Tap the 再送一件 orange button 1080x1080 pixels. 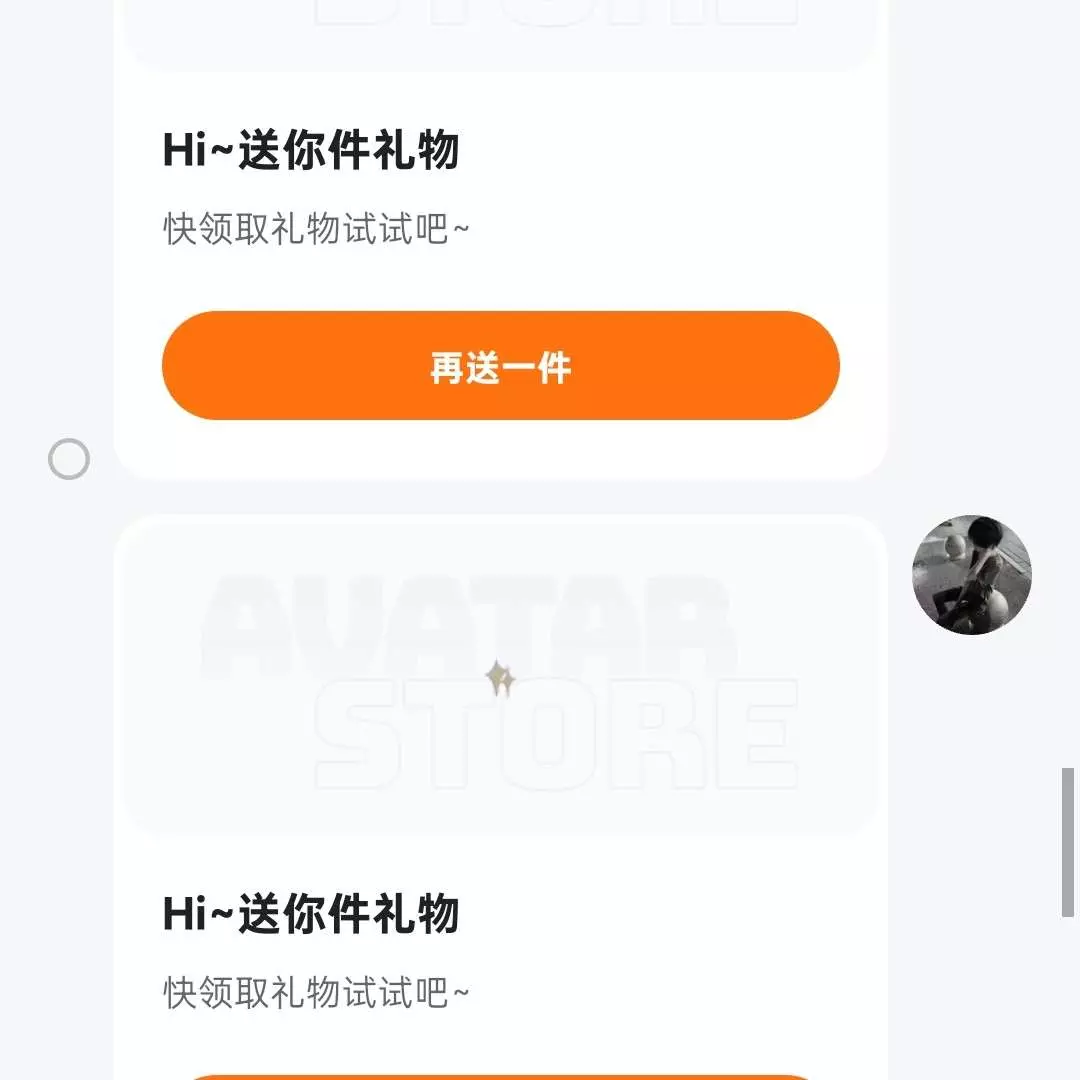point(500,366)
